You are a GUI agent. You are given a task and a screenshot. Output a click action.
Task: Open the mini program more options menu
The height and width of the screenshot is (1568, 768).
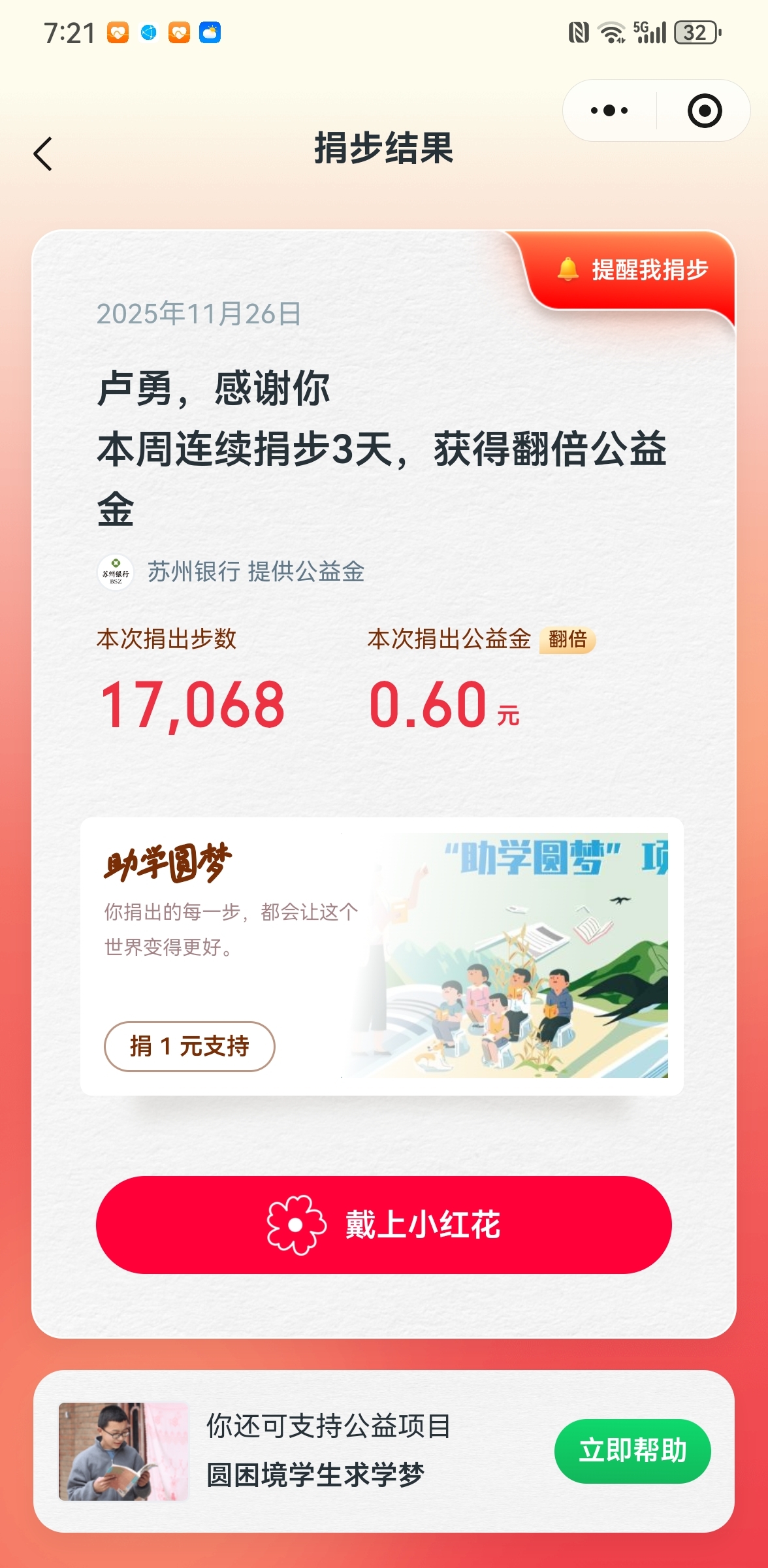coord(609,110)
